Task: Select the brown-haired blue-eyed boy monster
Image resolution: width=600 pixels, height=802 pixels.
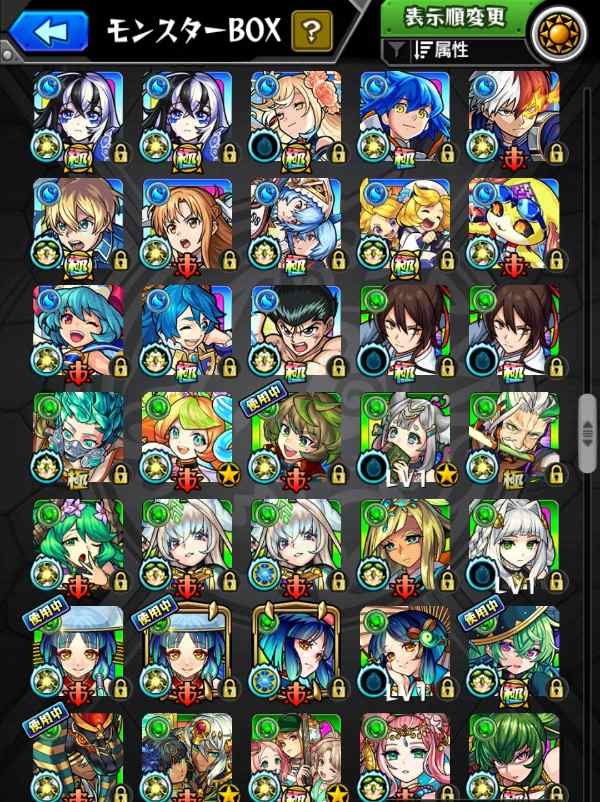Action: tap(78, 224)
